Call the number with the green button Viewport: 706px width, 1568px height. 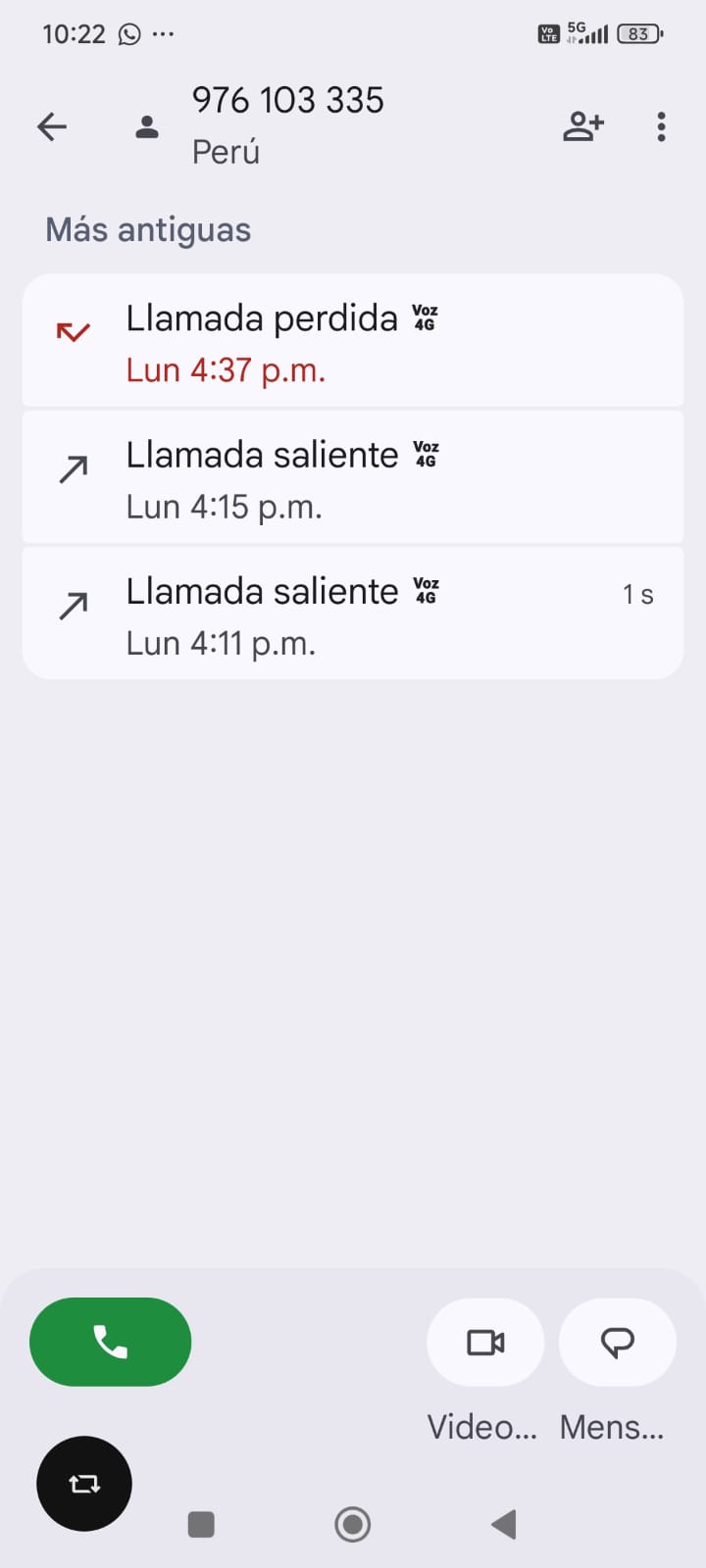coord(111,1342)
